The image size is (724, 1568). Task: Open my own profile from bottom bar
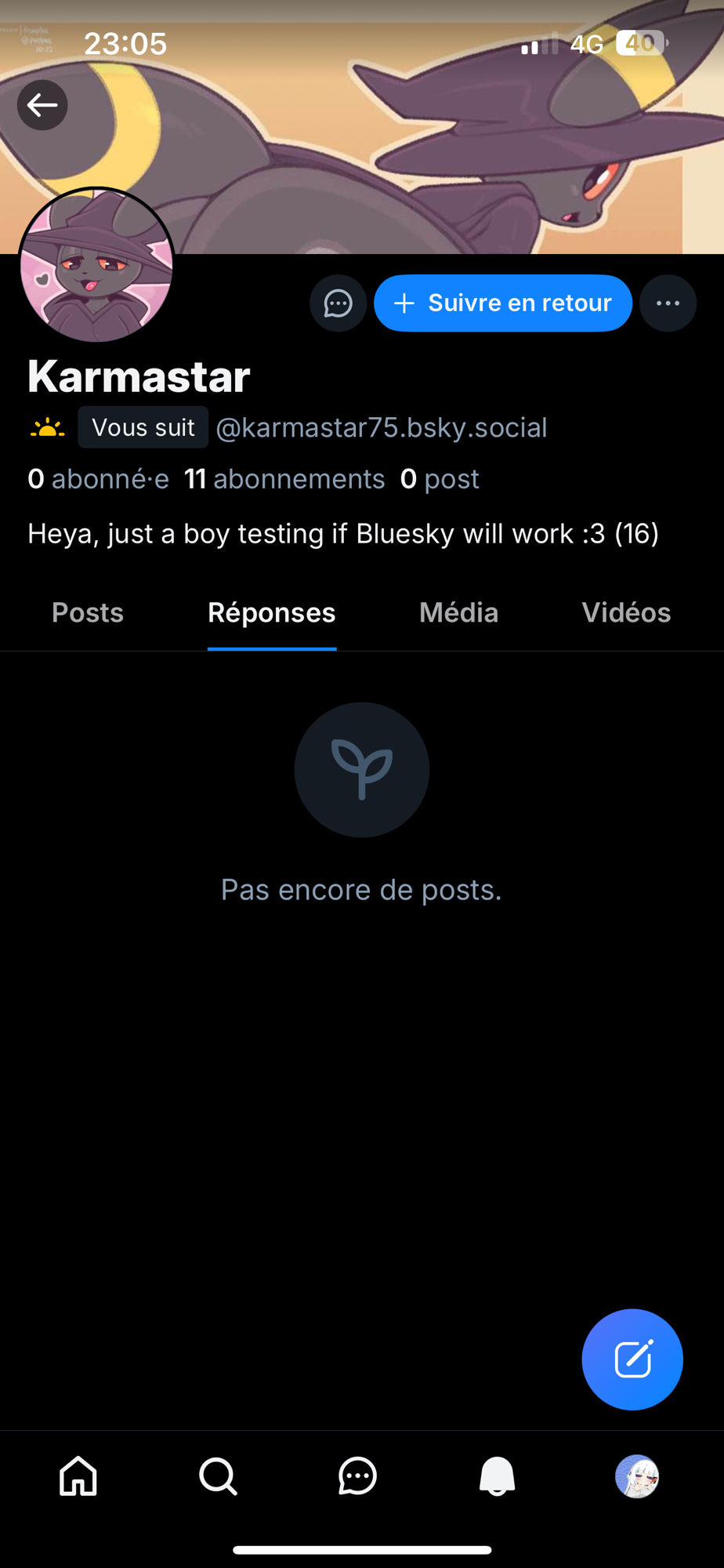click(x=636, y=1477)
